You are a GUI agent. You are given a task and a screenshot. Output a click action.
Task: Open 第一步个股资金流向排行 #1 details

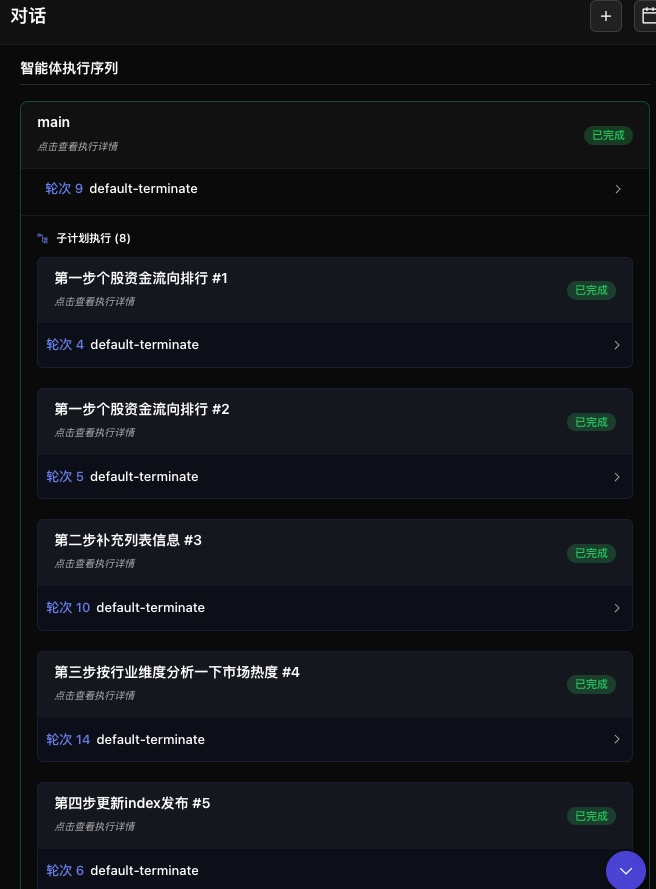[300, 289]
